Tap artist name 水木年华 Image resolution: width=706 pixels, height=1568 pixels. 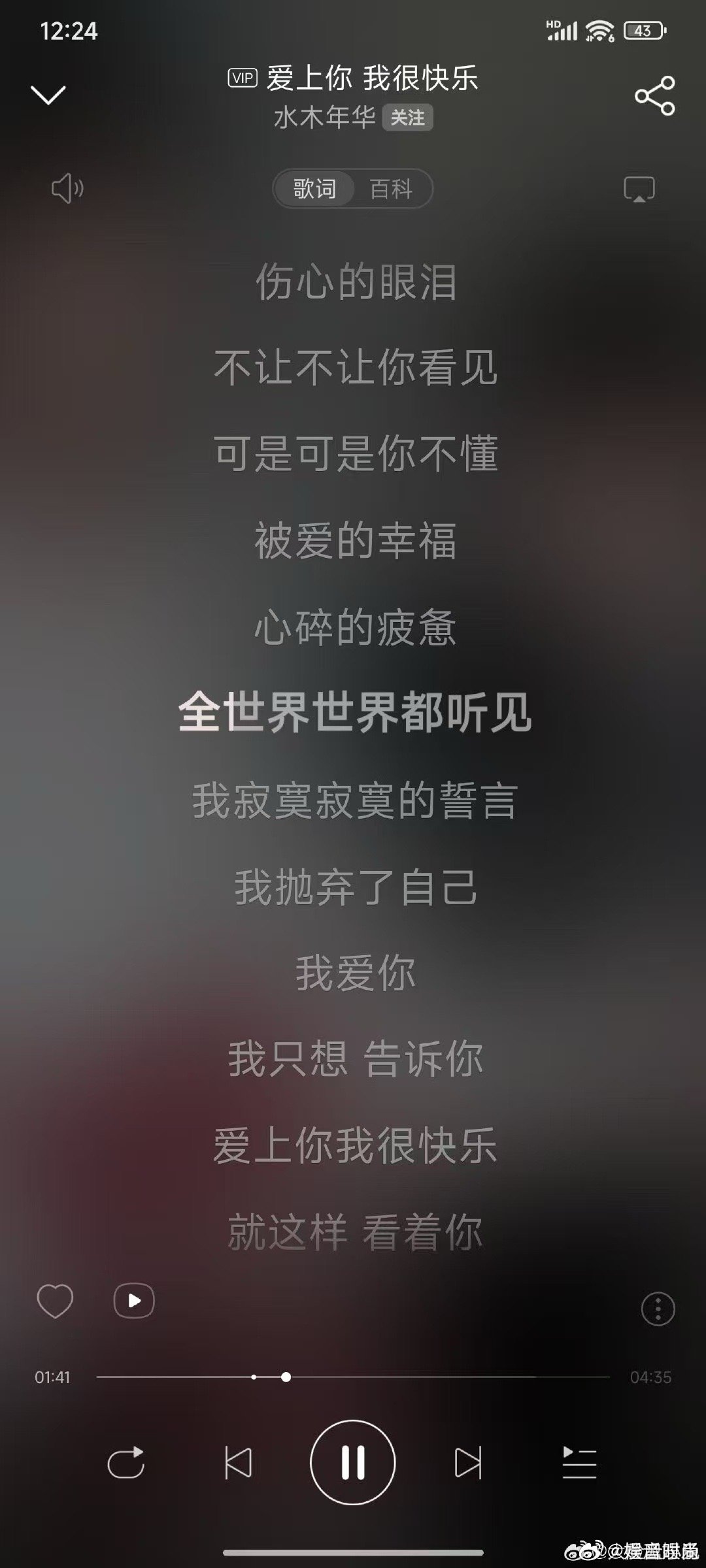325,119
